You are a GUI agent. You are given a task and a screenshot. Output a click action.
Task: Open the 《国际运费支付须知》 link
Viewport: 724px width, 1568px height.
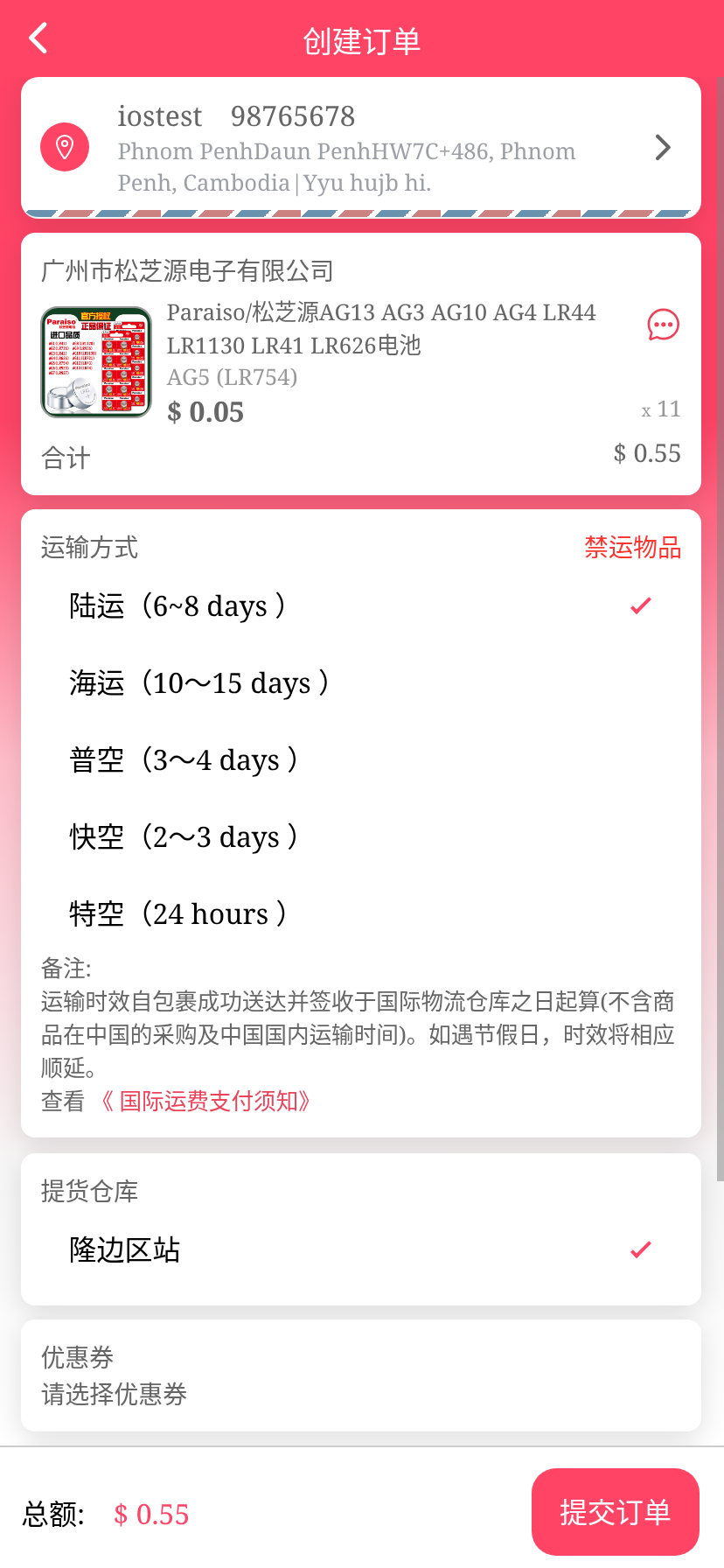[x=205, y=1101]
